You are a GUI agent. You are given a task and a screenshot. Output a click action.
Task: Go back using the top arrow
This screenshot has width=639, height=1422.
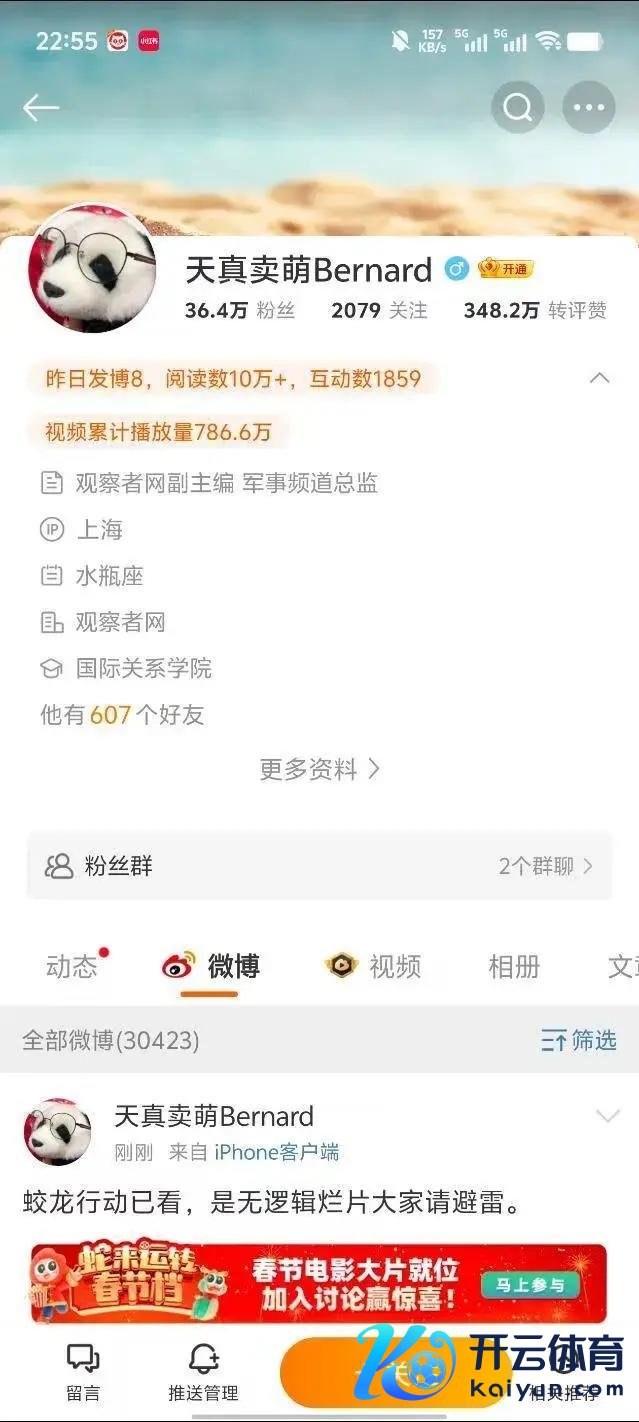[41, 107]
